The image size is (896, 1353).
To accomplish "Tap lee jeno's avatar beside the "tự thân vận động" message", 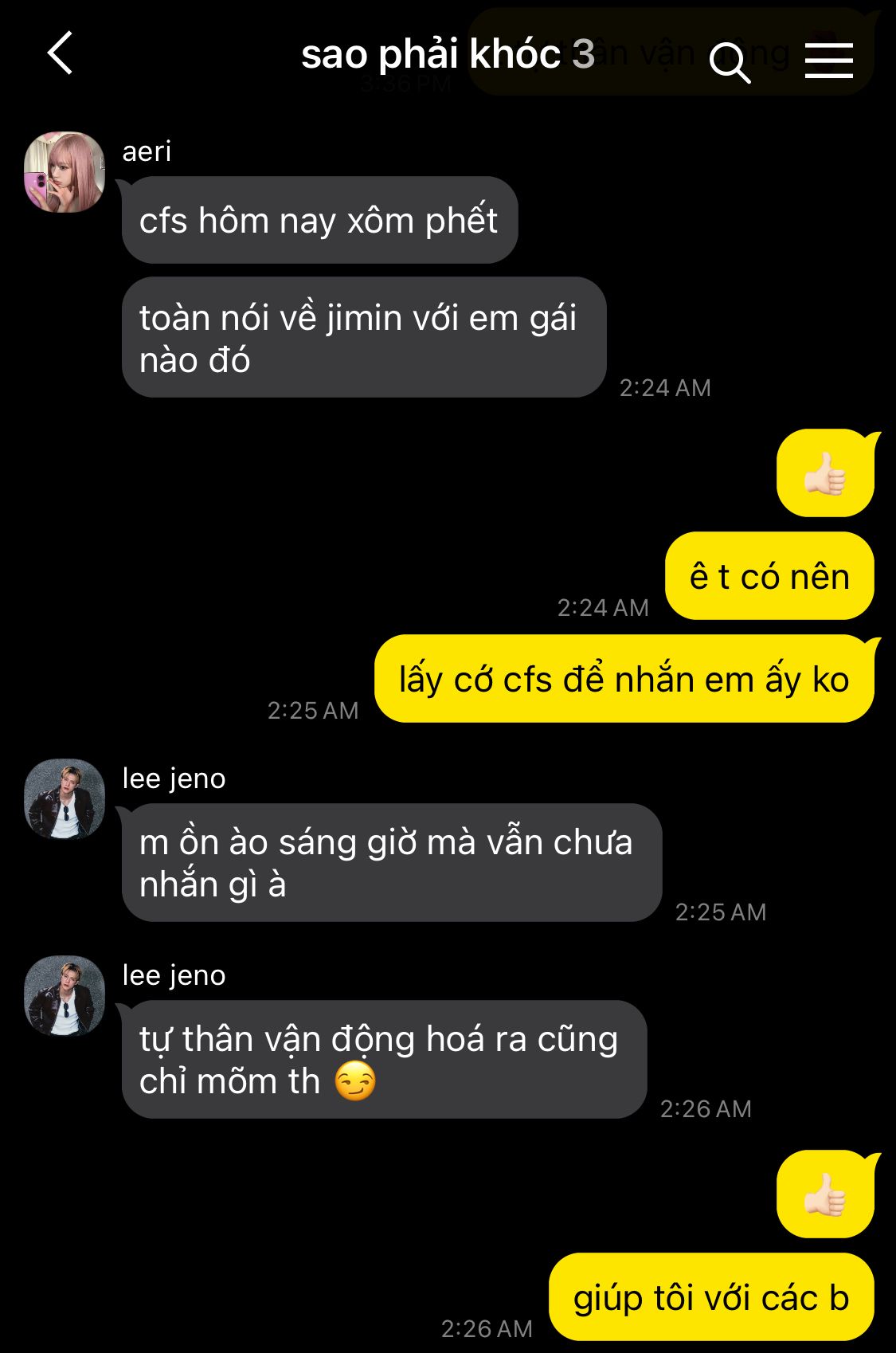I will pyautogui.click(x=65, y=995).
